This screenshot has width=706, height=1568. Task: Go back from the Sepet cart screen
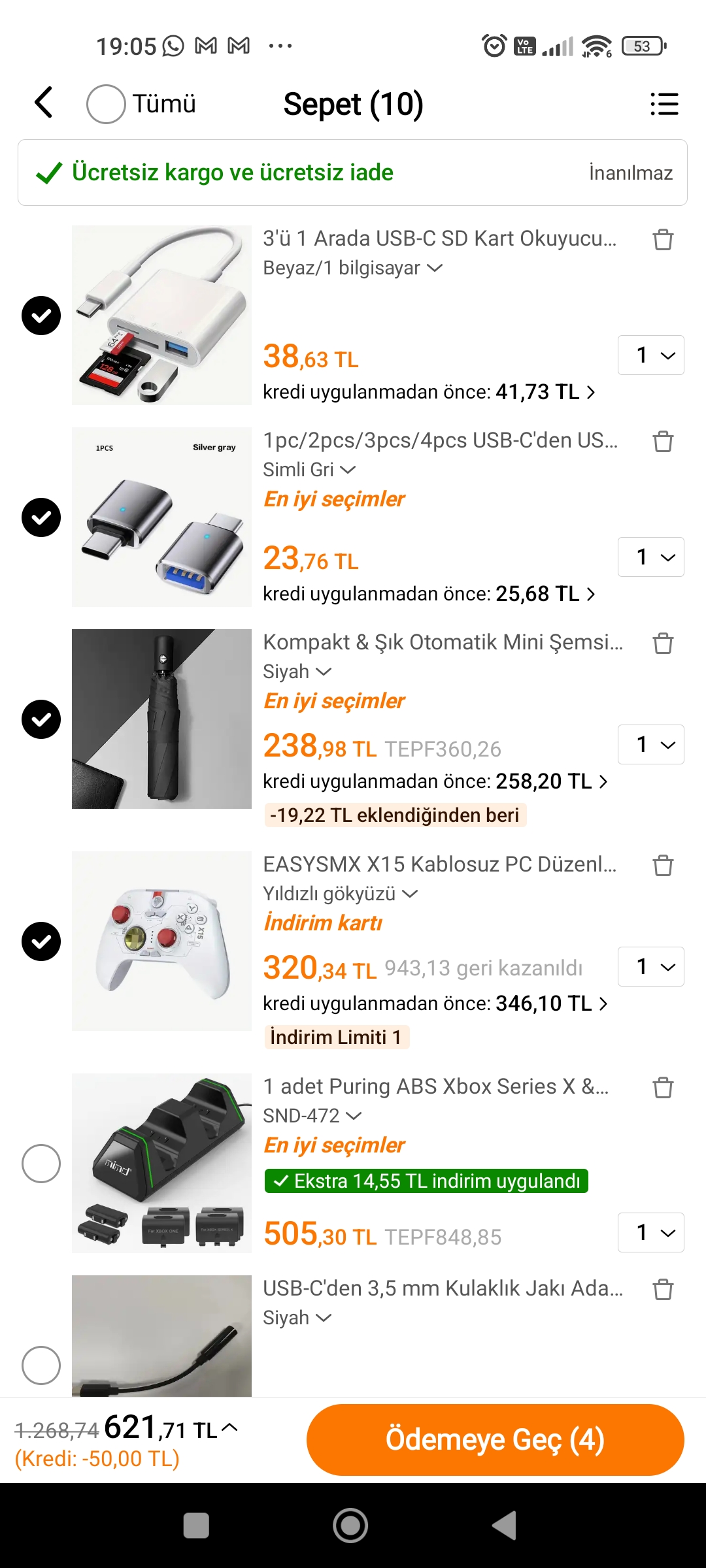click(43, 103)
